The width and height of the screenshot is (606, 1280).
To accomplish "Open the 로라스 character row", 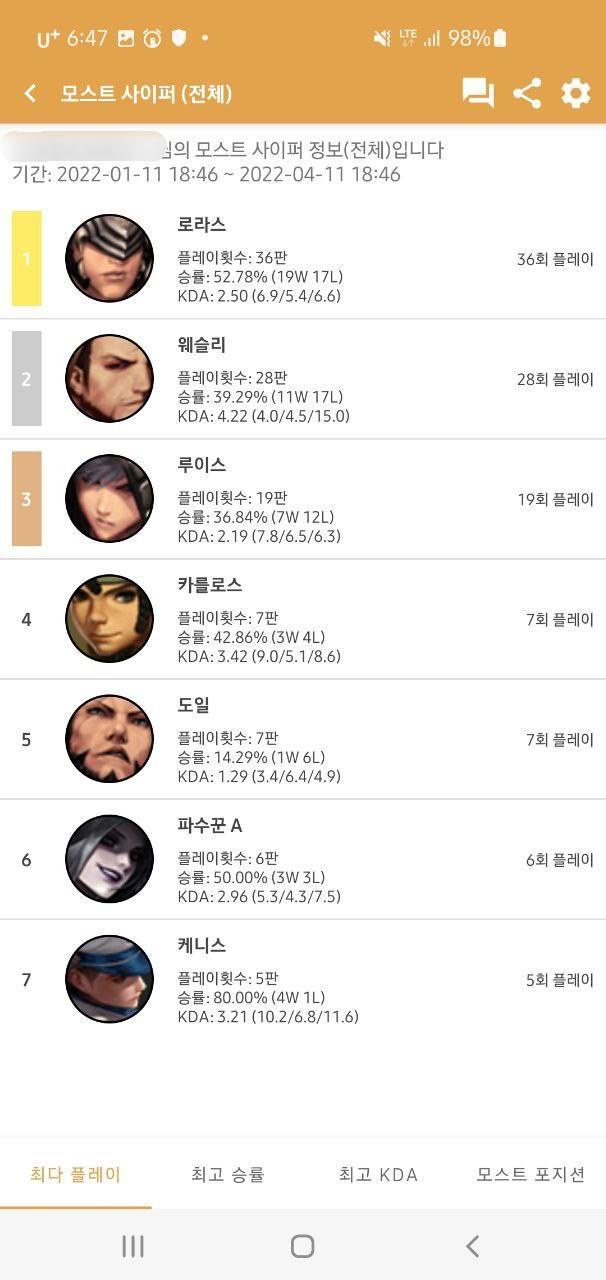I will [x=302, y=259].
